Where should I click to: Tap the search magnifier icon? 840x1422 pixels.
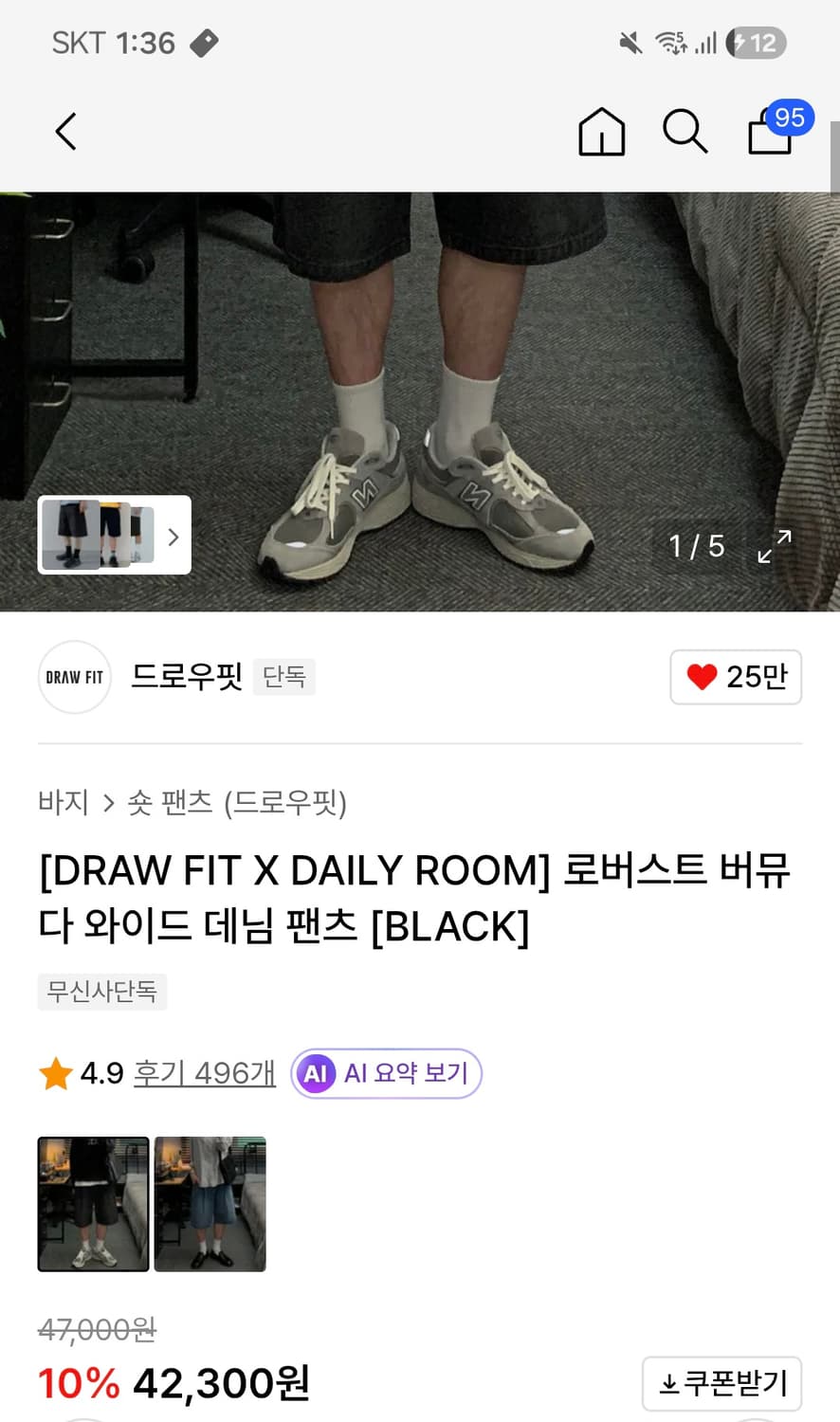[685, 133]
